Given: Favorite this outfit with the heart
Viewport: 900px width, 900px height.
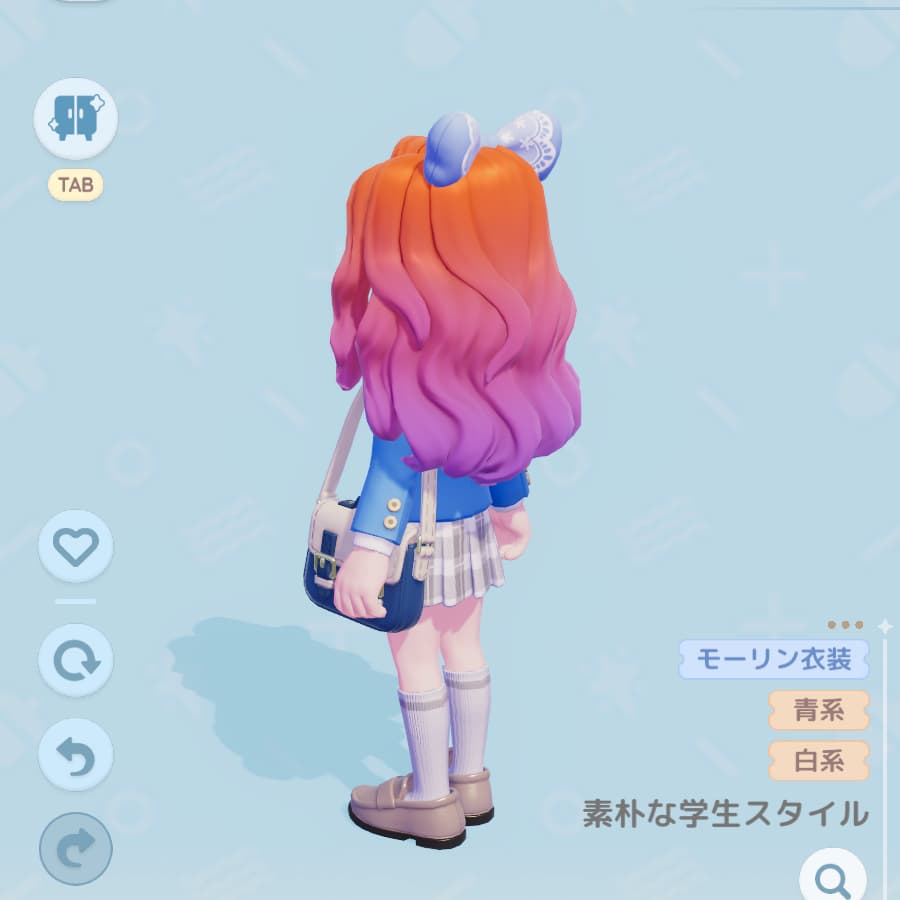Looking at the screenshot, I should [x=76, y=546].
